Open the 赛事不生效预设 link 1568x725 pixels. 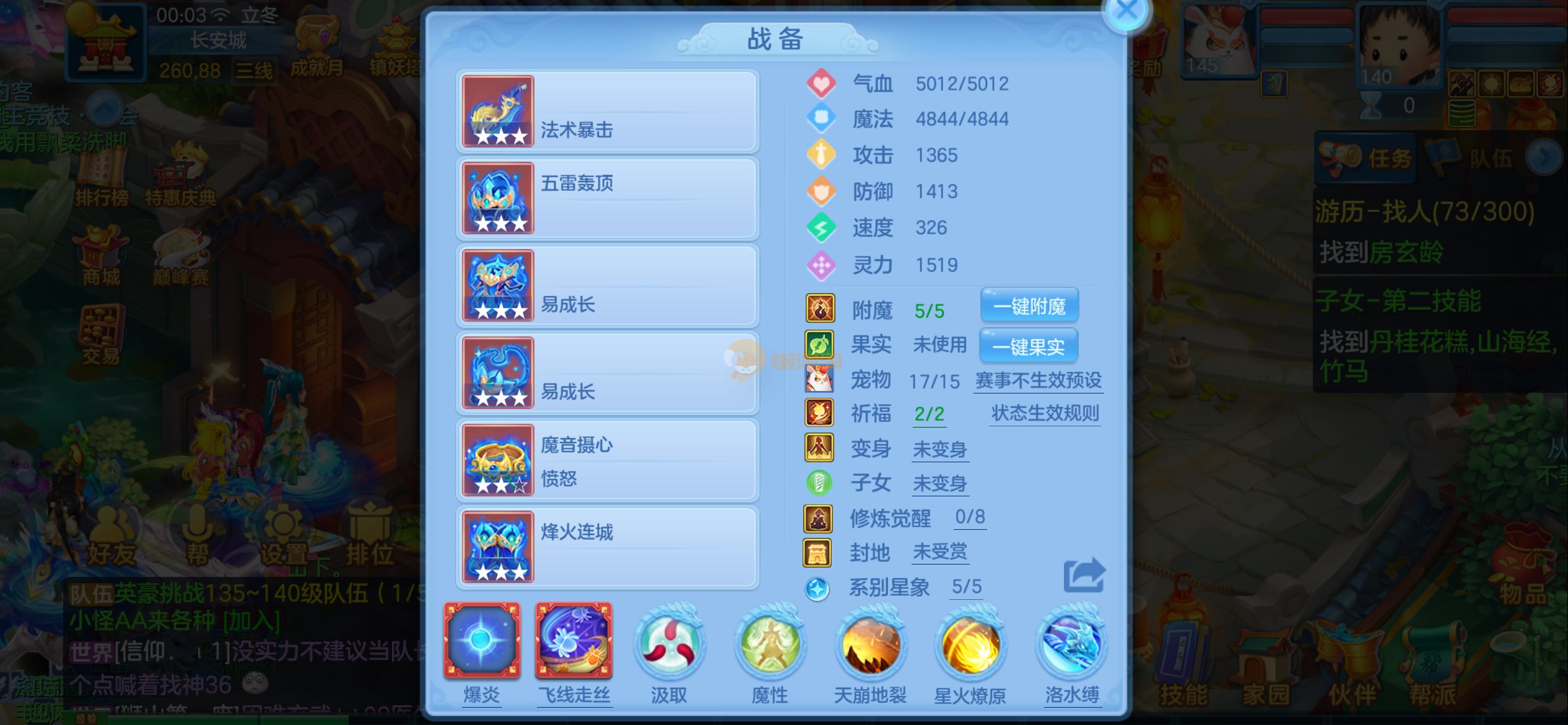pyautogui.click(x=1039, y=380)
